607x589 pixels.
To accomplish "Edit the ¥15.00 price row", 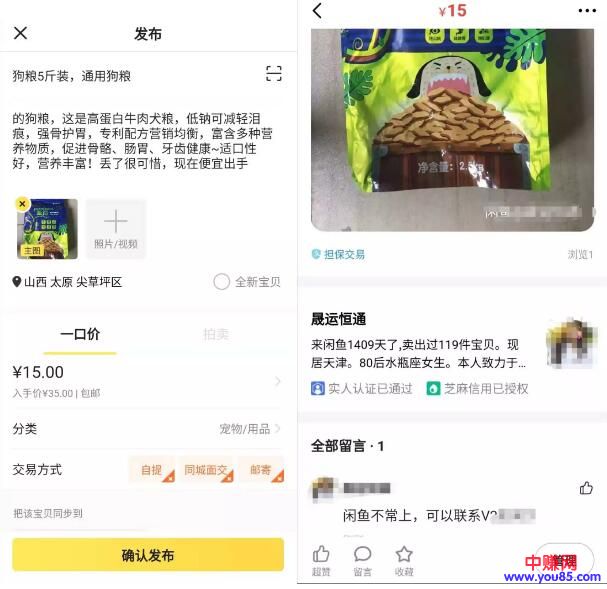I will click(148, 380).
